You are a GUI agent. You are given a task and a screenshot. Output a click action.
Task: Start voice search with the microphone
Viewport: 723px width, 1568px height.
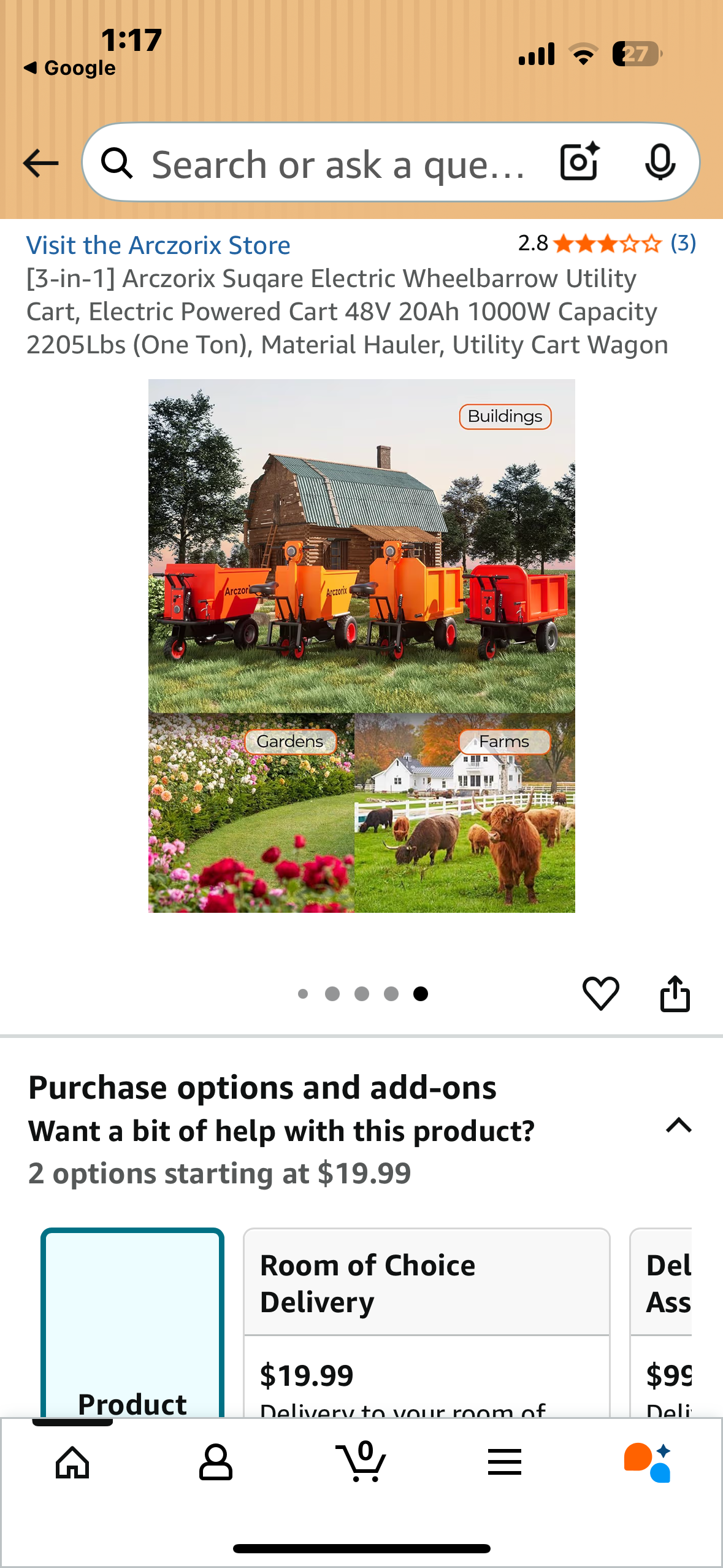click(660, 163)
